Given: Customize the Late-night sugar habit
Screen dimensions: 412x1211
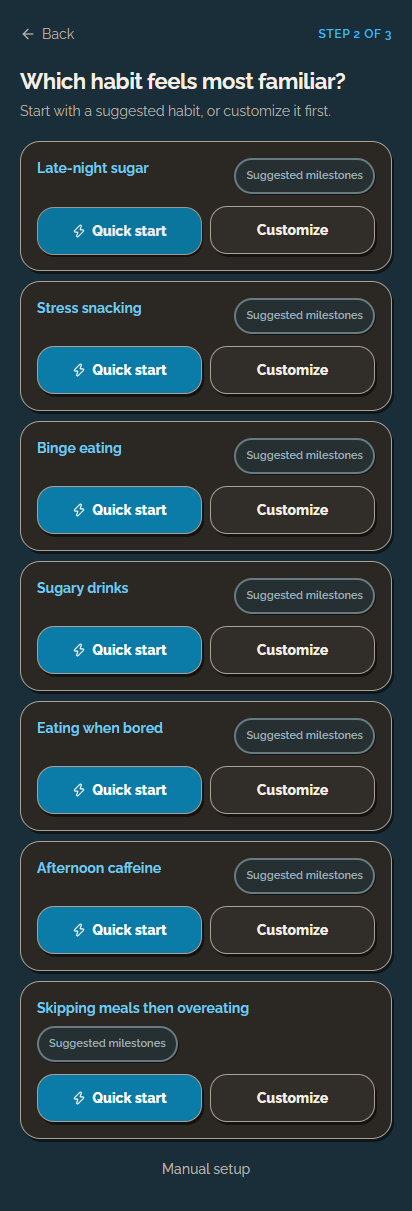Looking at the screenshot, I should (x=292, y=230).
